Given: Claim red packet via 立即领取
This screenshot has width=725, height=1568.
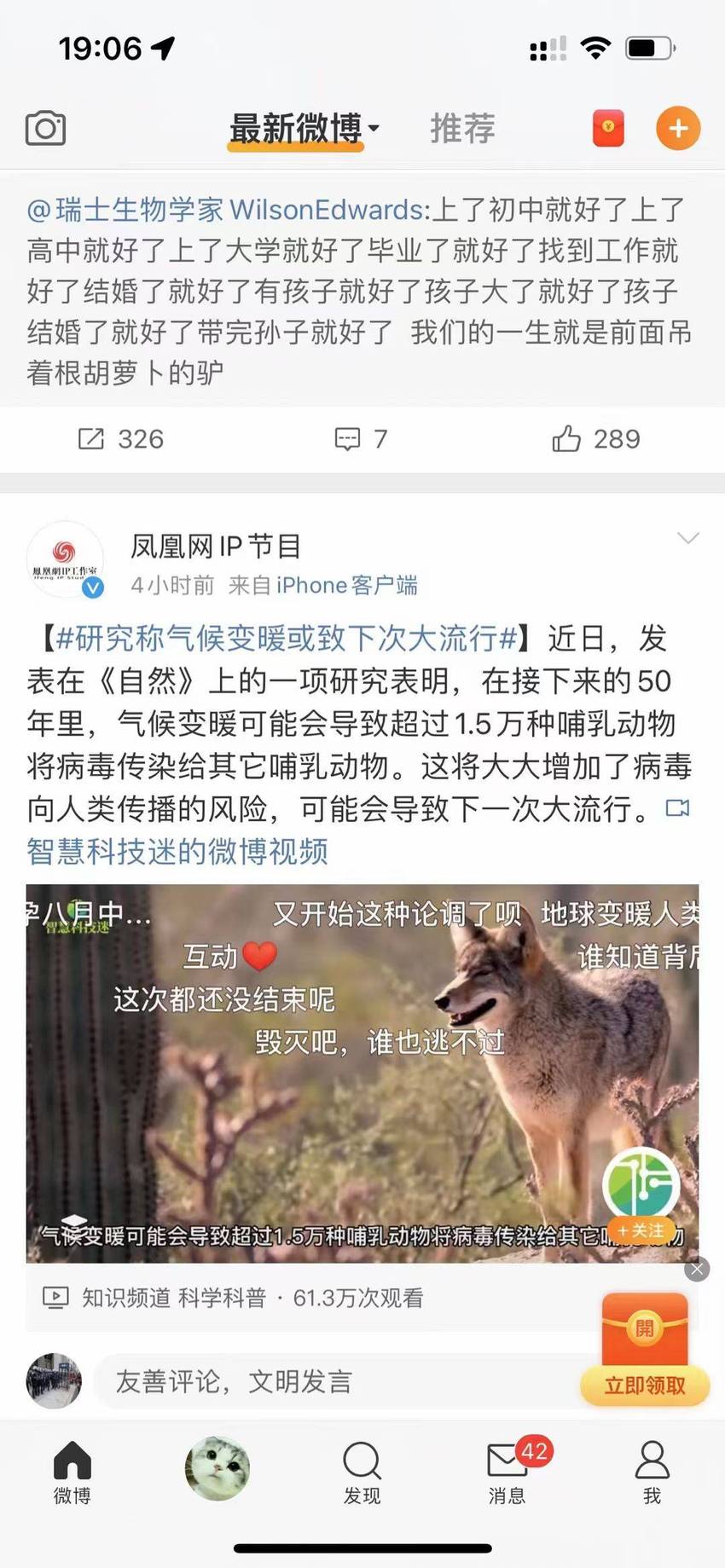Looking at the screenshot, I should coord(645,1386).
